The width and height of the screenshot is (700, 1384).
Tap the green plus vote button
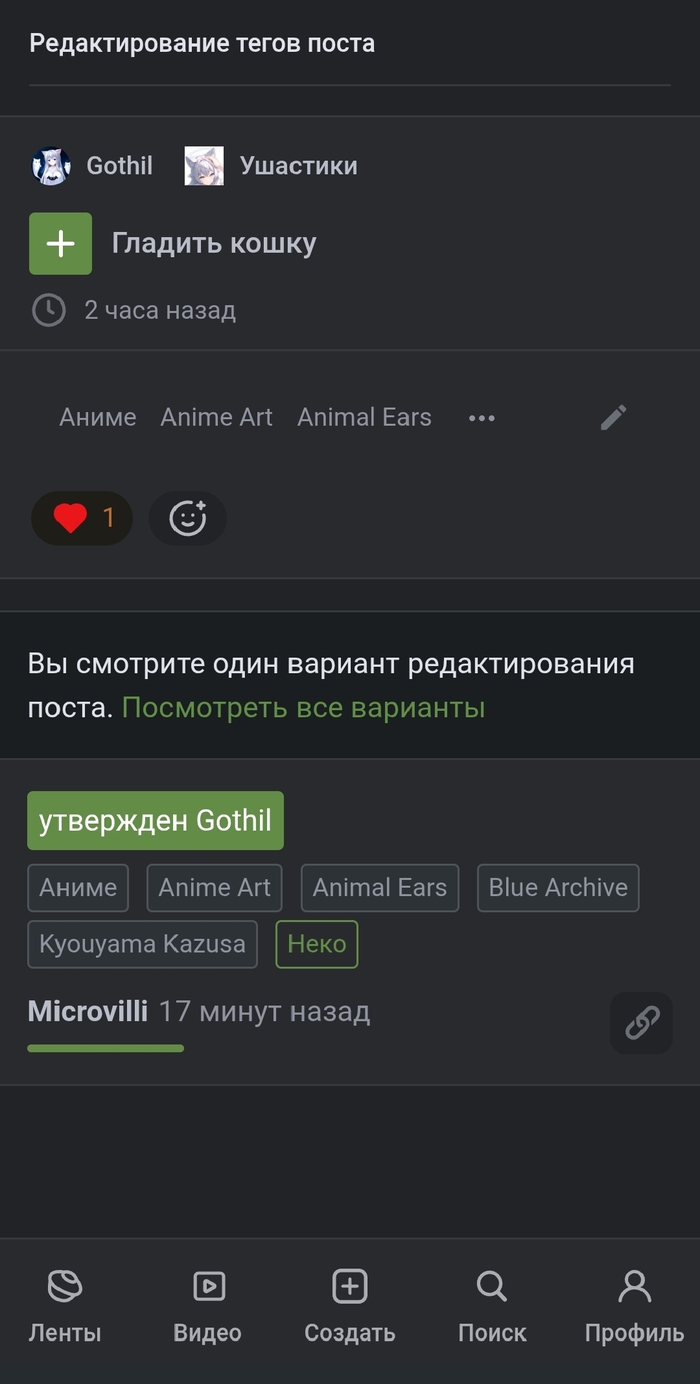click(60, 243)
